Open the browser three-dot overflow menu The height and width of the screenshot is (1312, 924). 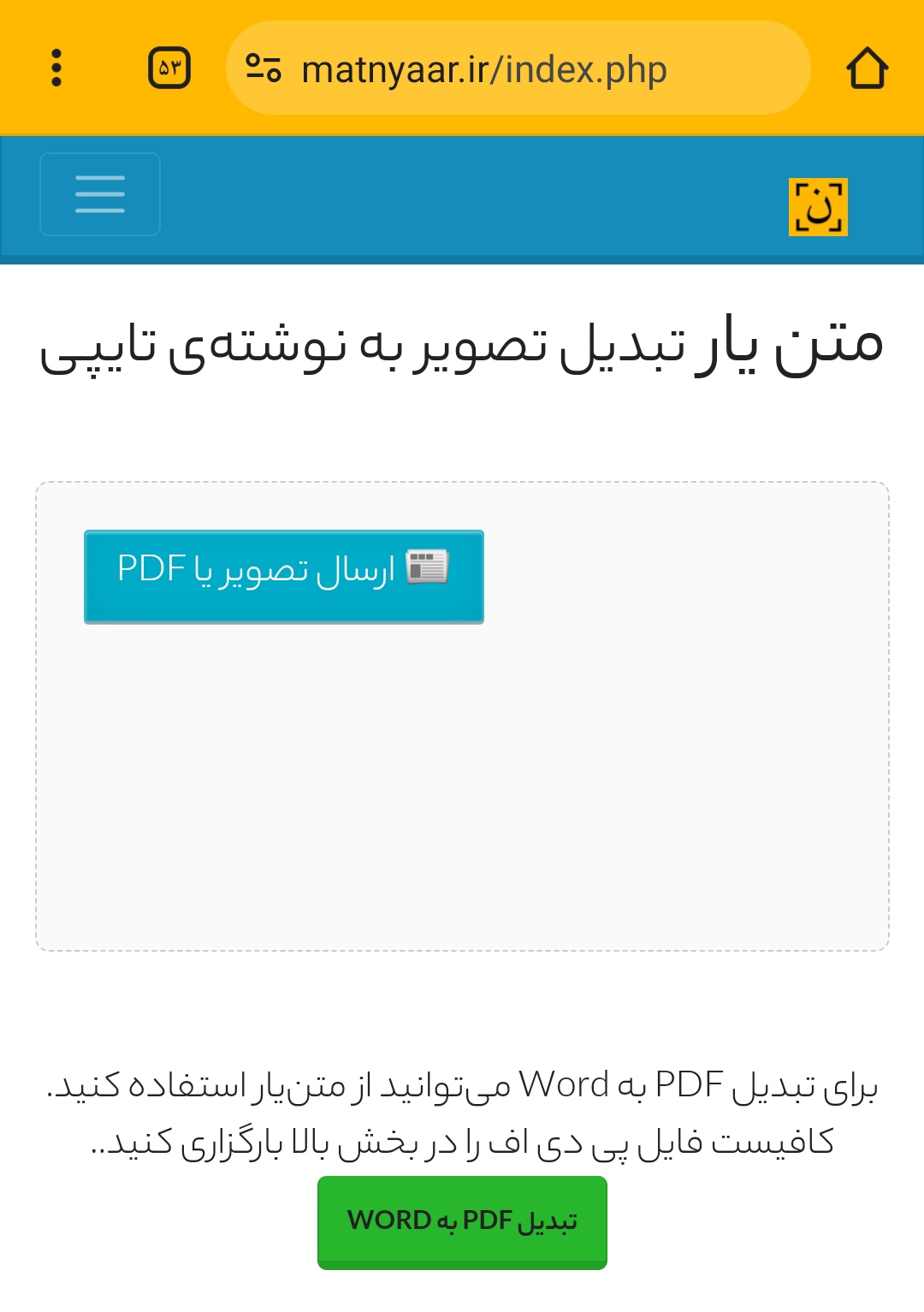56,68
